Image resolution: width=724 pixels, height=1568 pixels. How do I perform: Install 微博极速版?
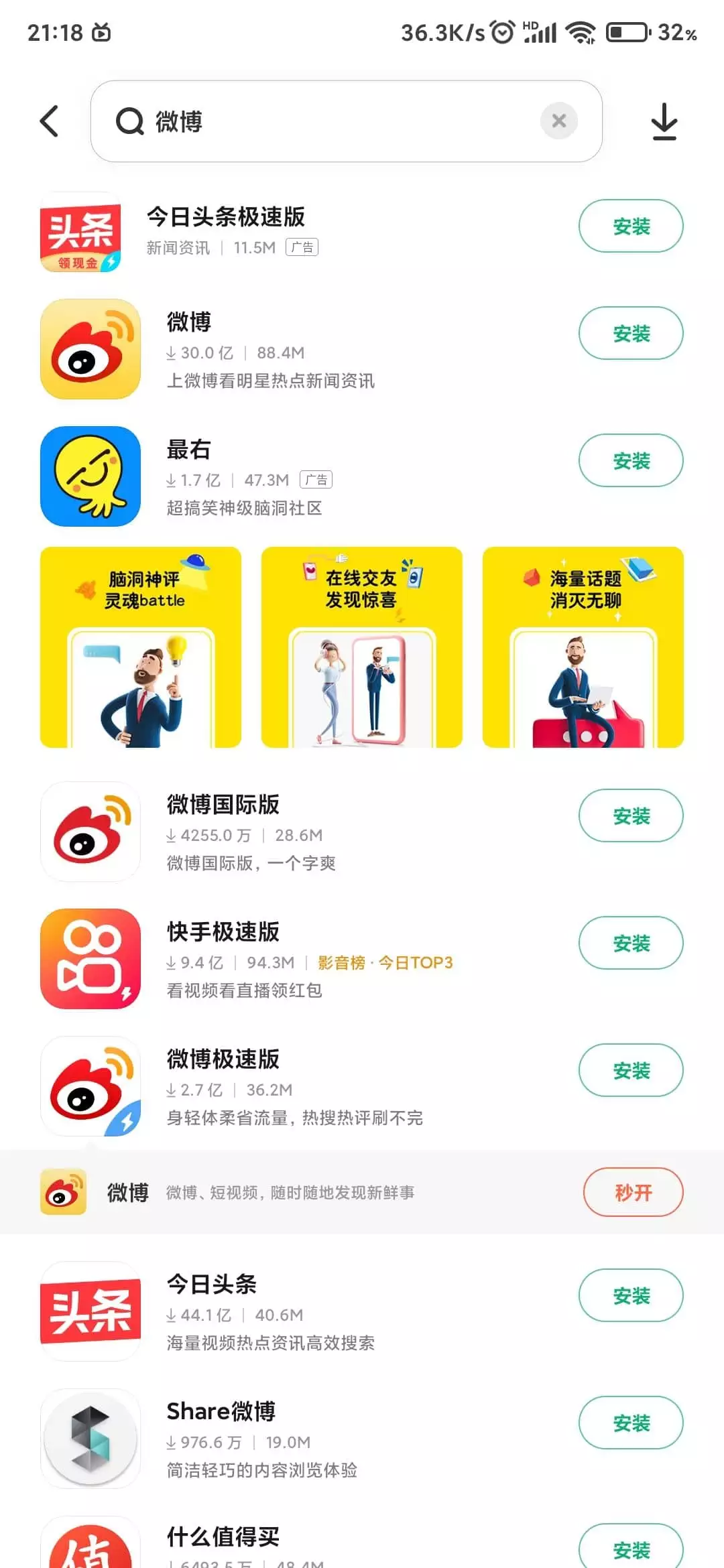pos(630,1071)
